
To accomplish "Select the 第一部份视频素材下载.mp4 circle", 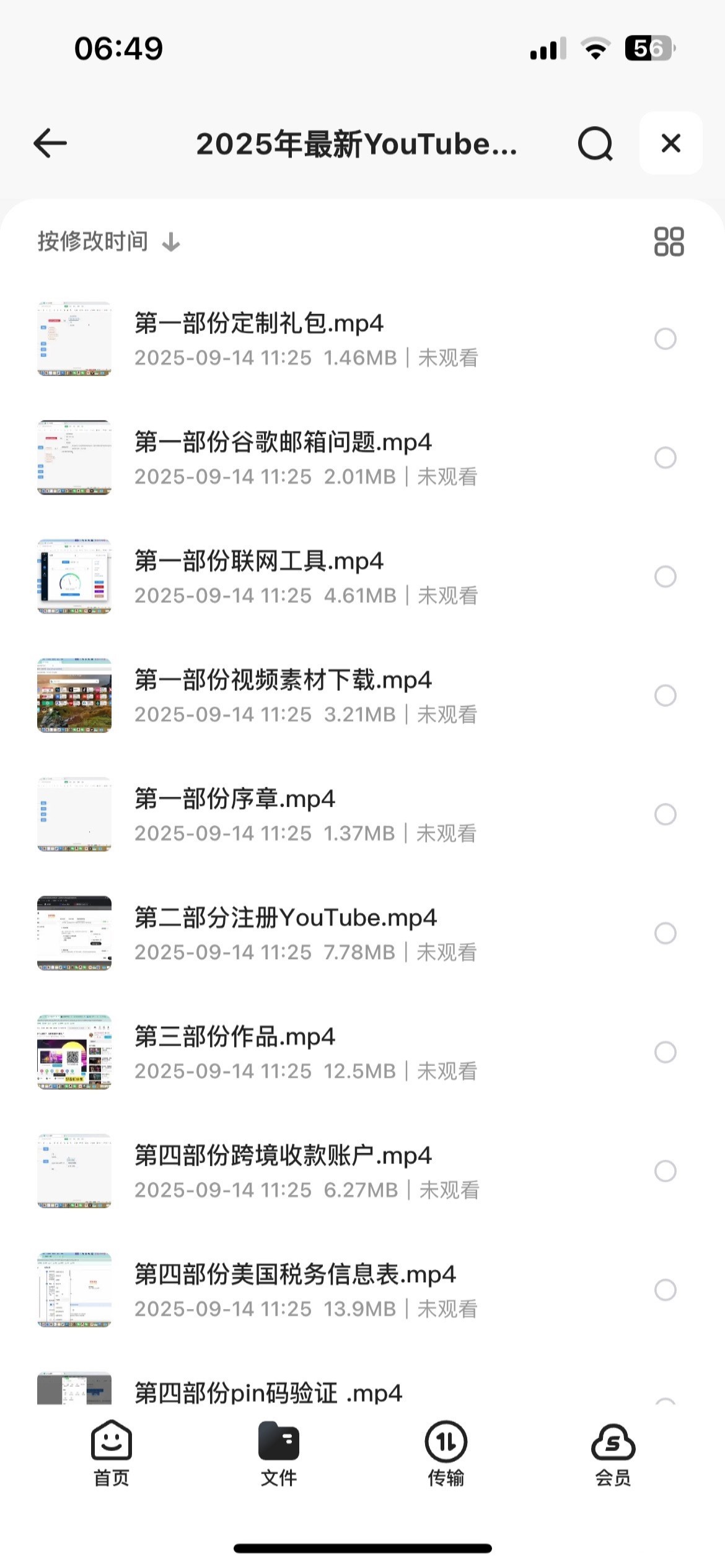I will tap(665, 696).
